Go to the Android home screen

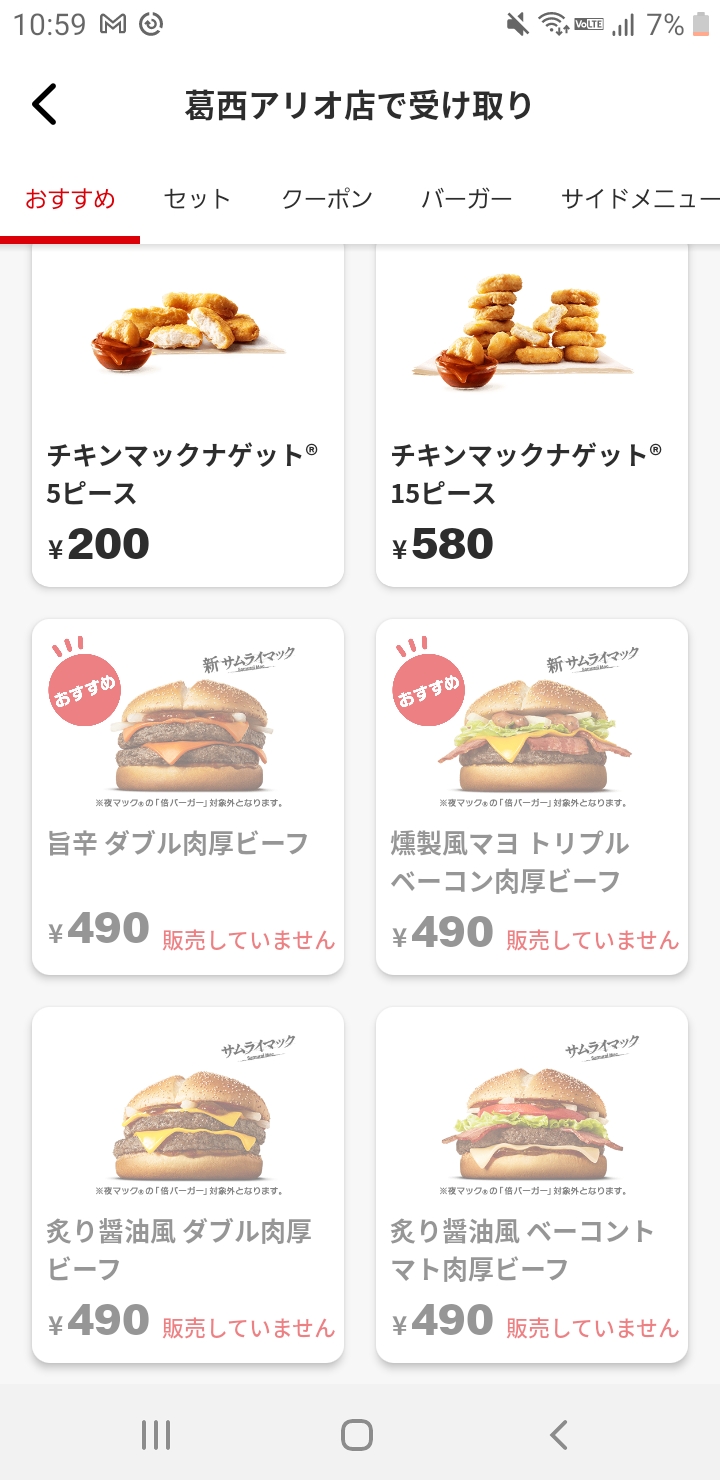pyautogui.click(x=357, y=1435)
